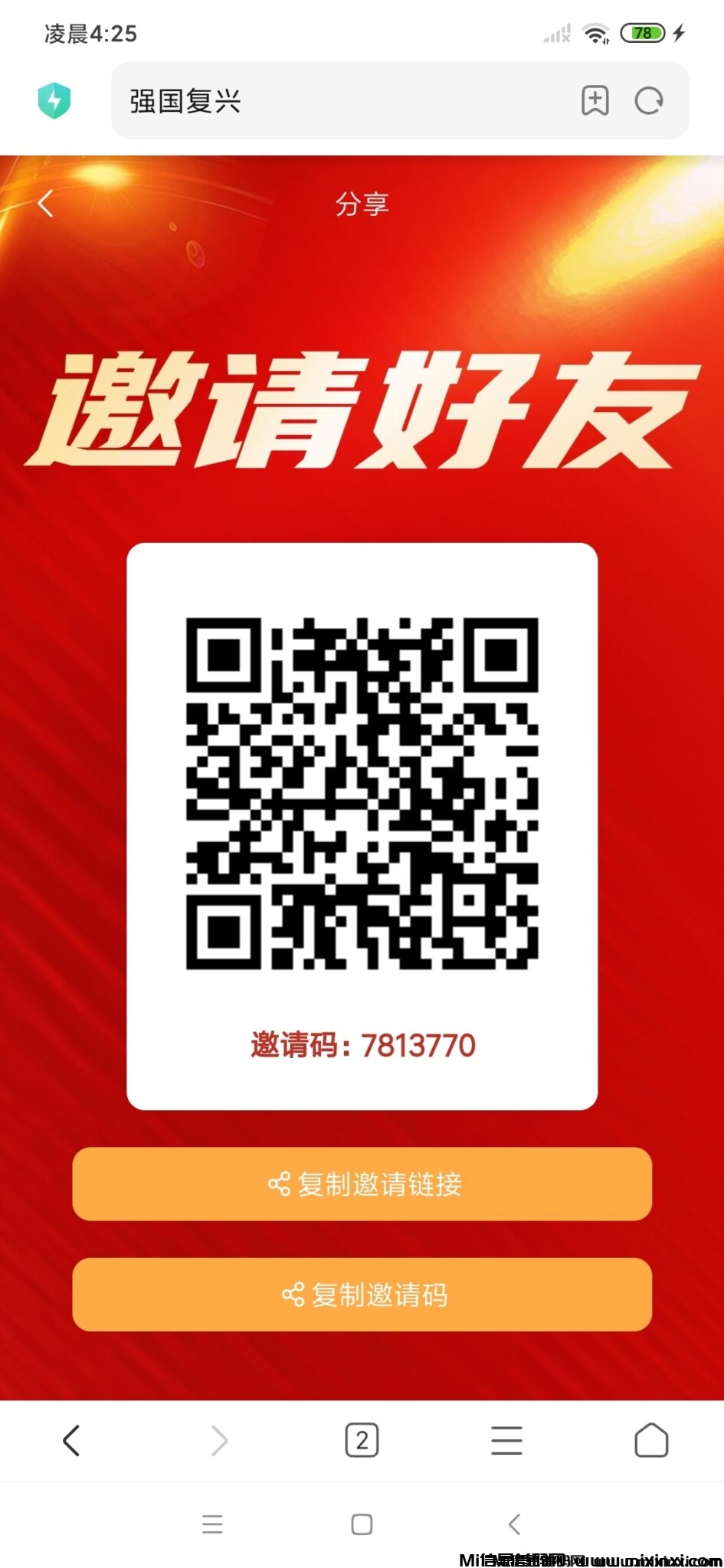Go to the browser home page
The height and width of the screenshot is (1568, 724).
click(x=651, y=1440)
